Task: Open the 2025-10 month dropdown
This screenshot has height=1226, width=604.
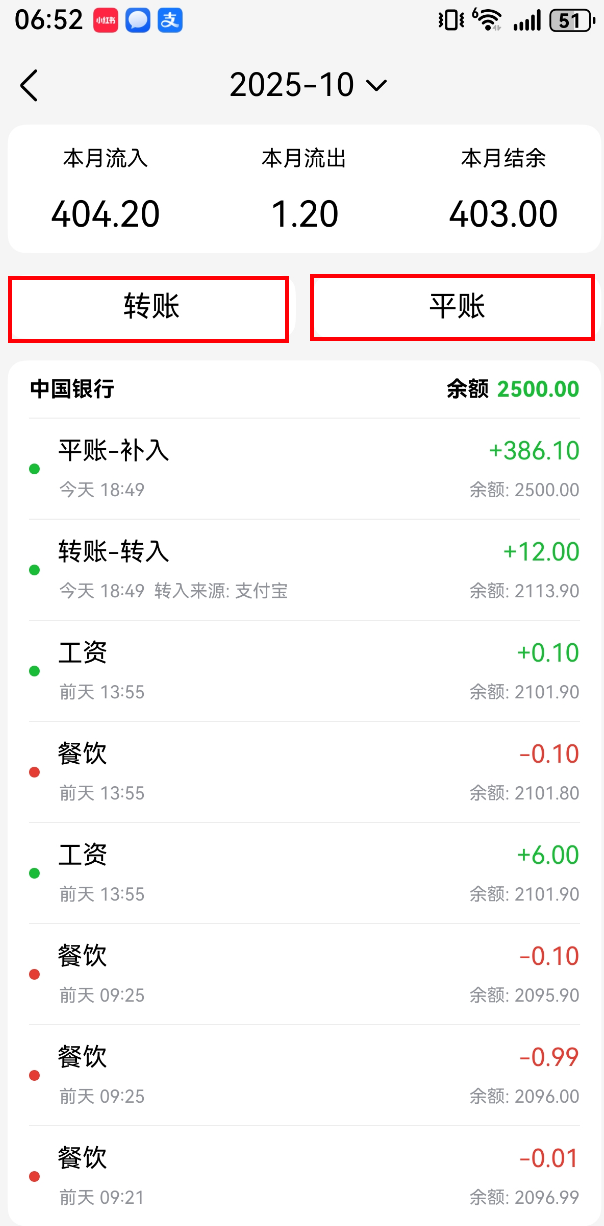Action: pyautogui.click(x=307, y=86)
